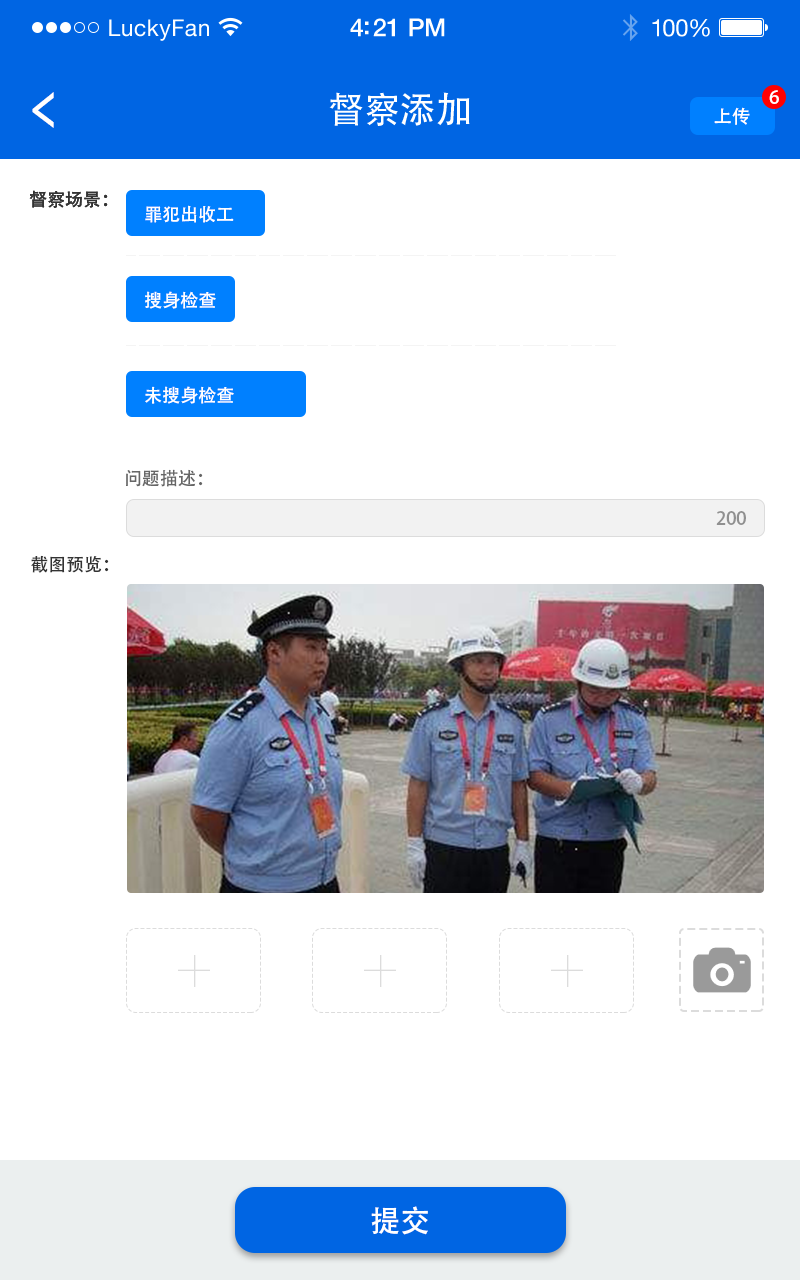
Task: Select the 搜身检查 scene option
Action: (180, 298)
